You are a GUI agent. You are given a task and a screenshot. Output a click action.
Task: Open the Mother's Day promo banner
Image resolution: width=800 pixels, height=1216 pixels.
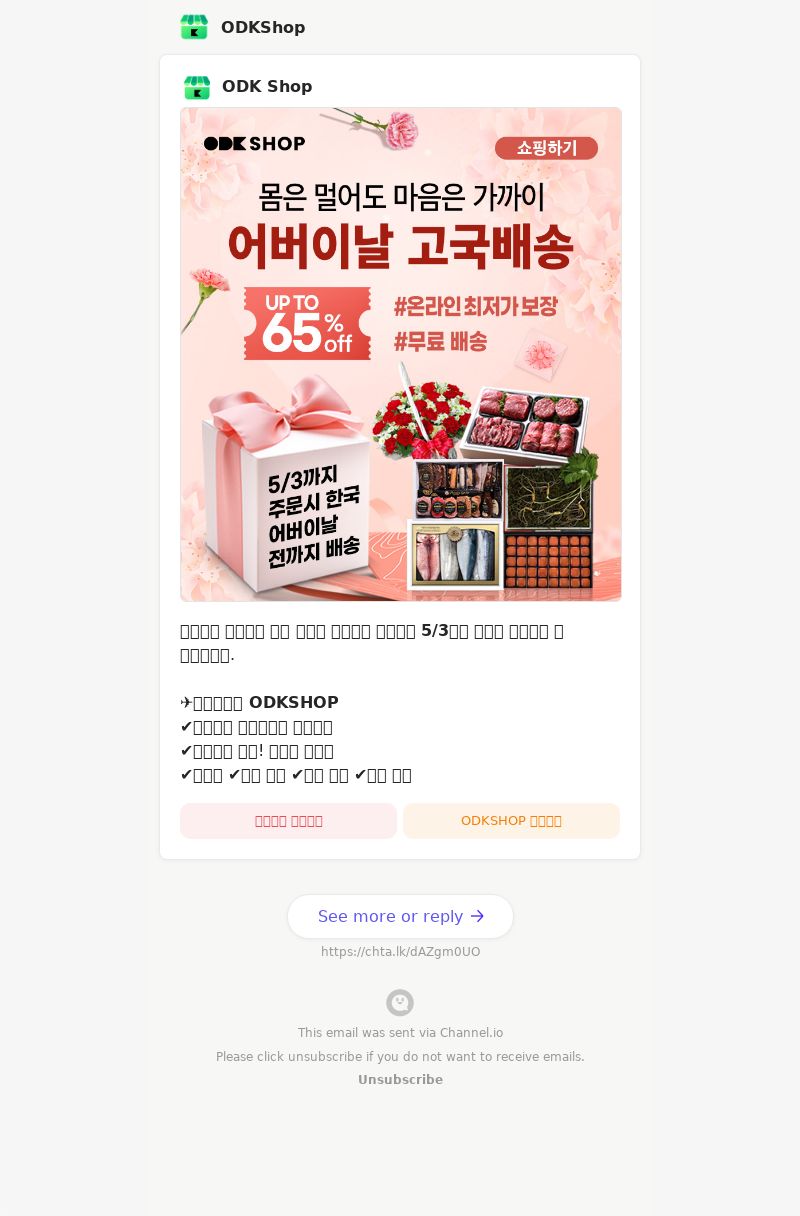click(400, 354)
